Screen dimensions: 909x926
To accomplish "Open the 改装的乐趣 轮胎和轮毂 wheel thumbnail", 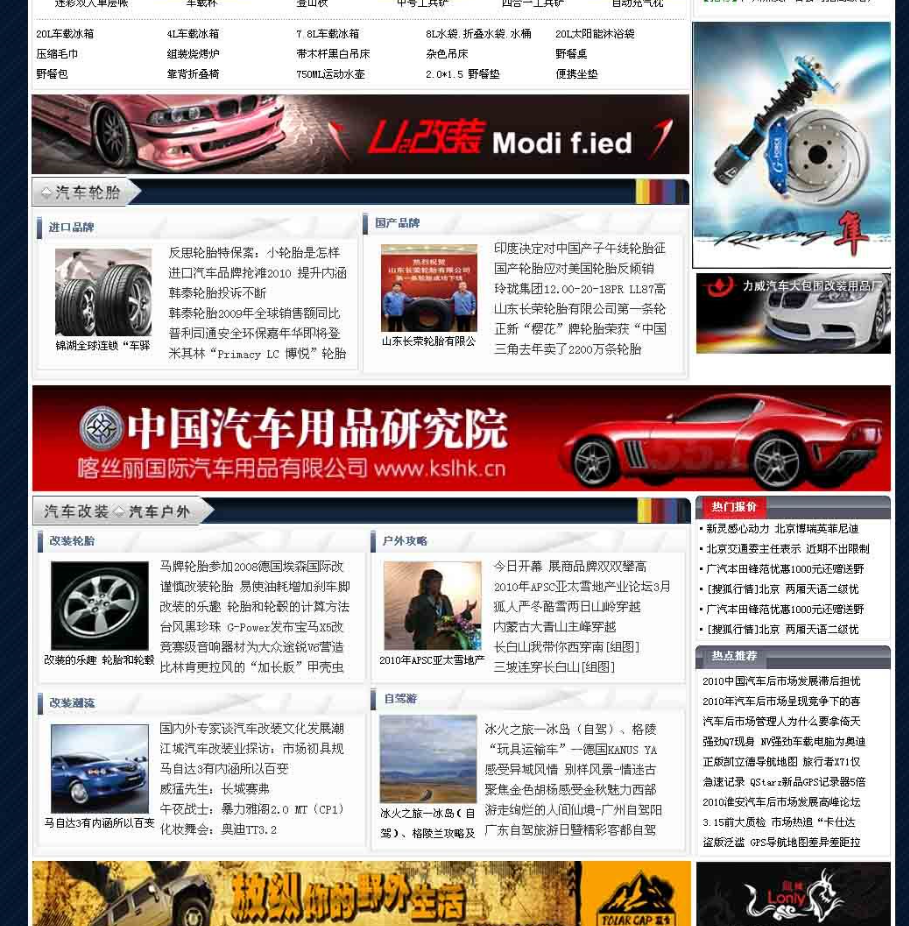I will point(99,606).
